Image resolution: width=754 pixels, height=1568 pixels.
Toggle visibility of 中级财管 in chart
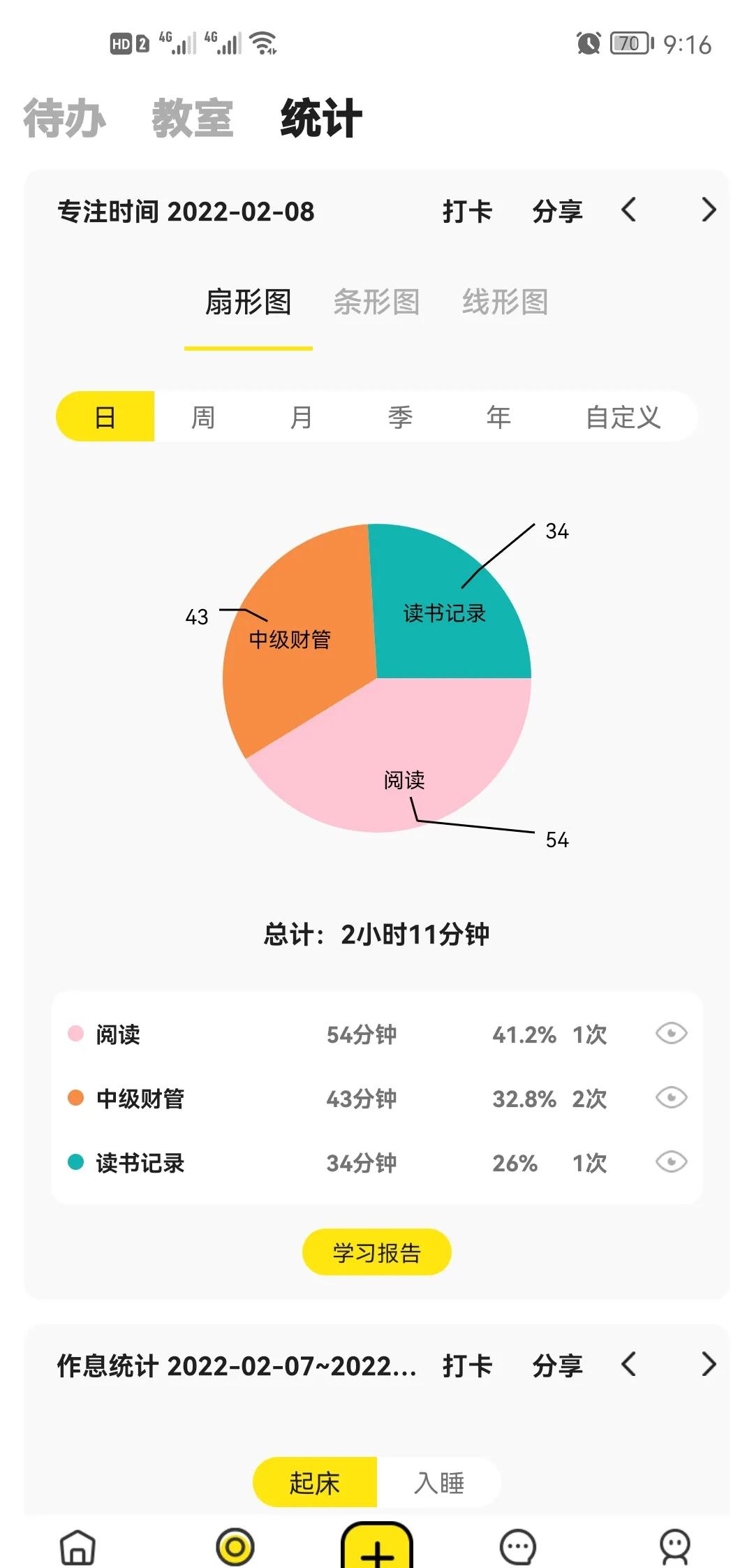click(x=671, y=1098)
